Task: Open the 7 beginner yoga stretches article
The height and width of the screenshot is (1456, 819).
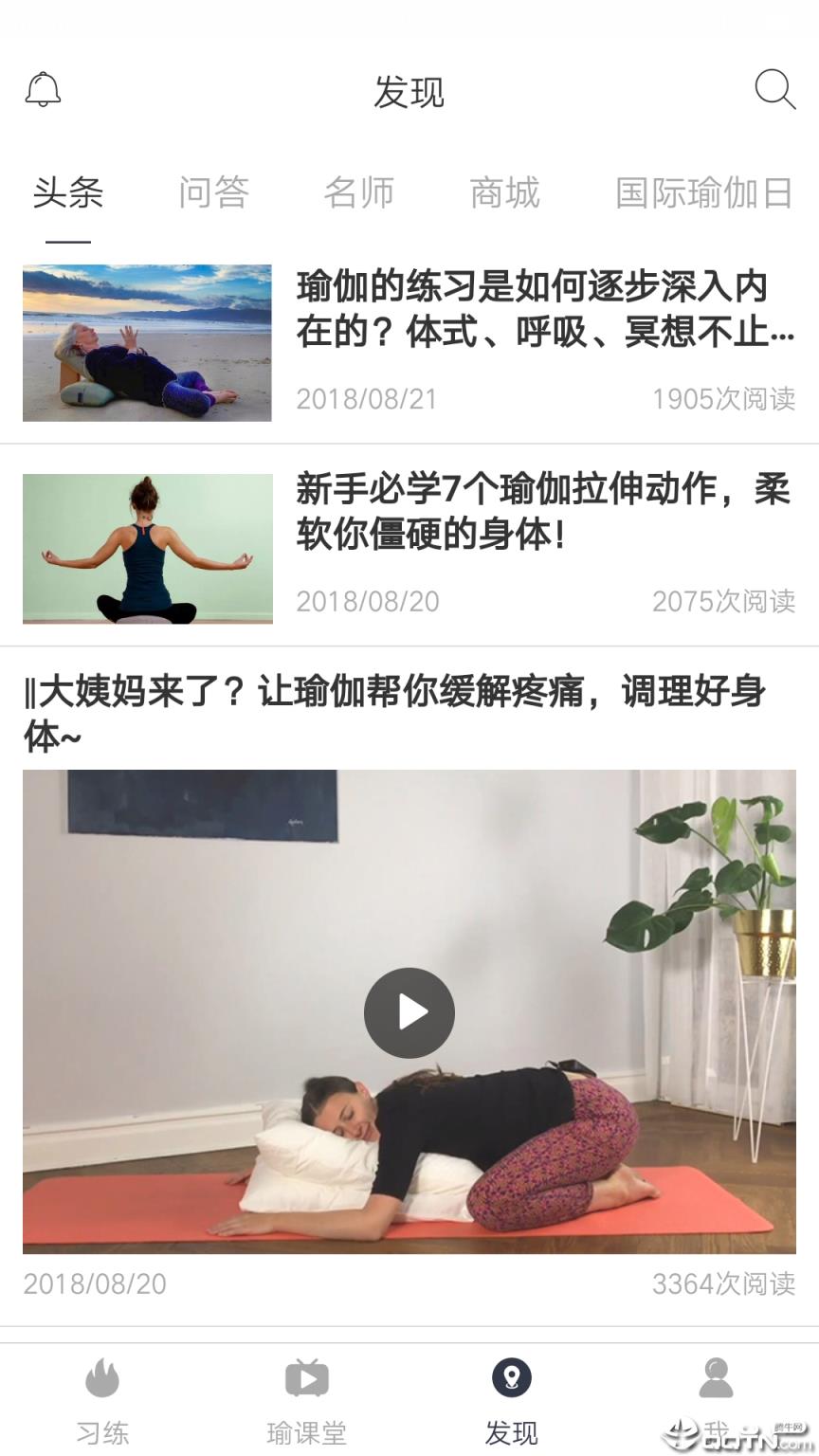Action: [548, 517]
